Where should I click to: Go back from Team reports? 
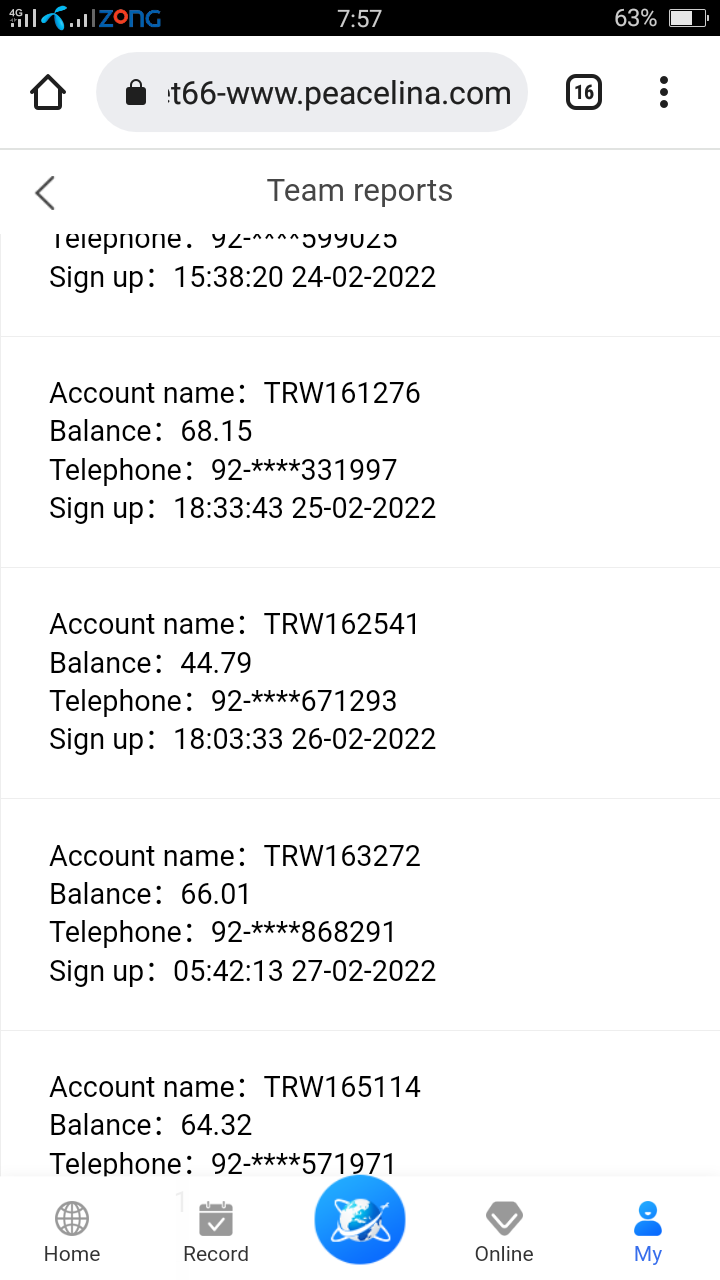[45, 192]
